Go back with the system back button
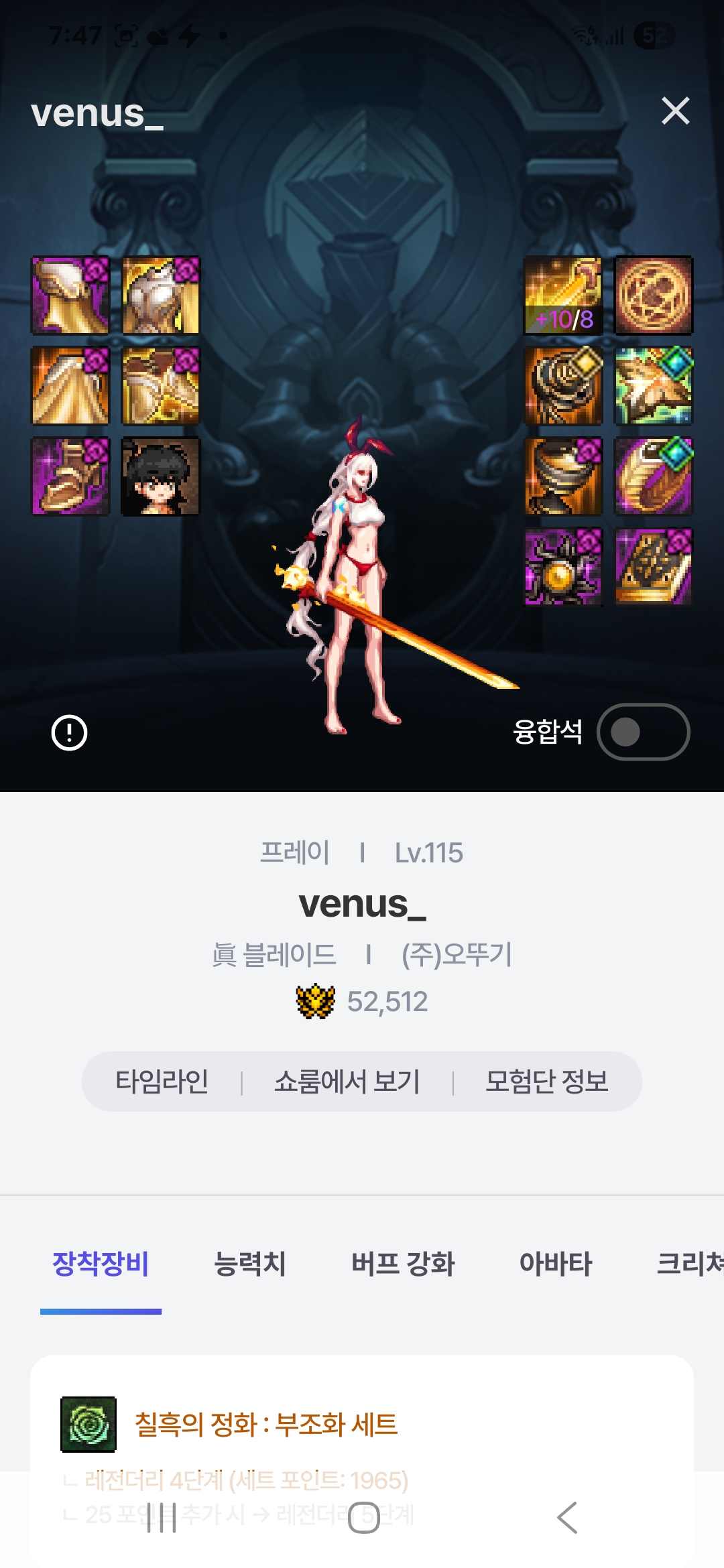This screenshot has height=1568, width=724. point(567,1518)
